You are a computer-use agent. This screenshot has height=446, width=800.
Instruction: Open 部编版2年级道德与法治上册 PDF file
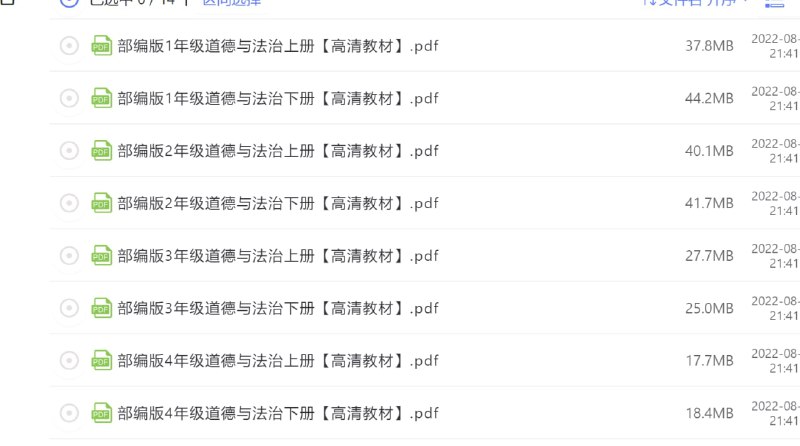[278, 150]
